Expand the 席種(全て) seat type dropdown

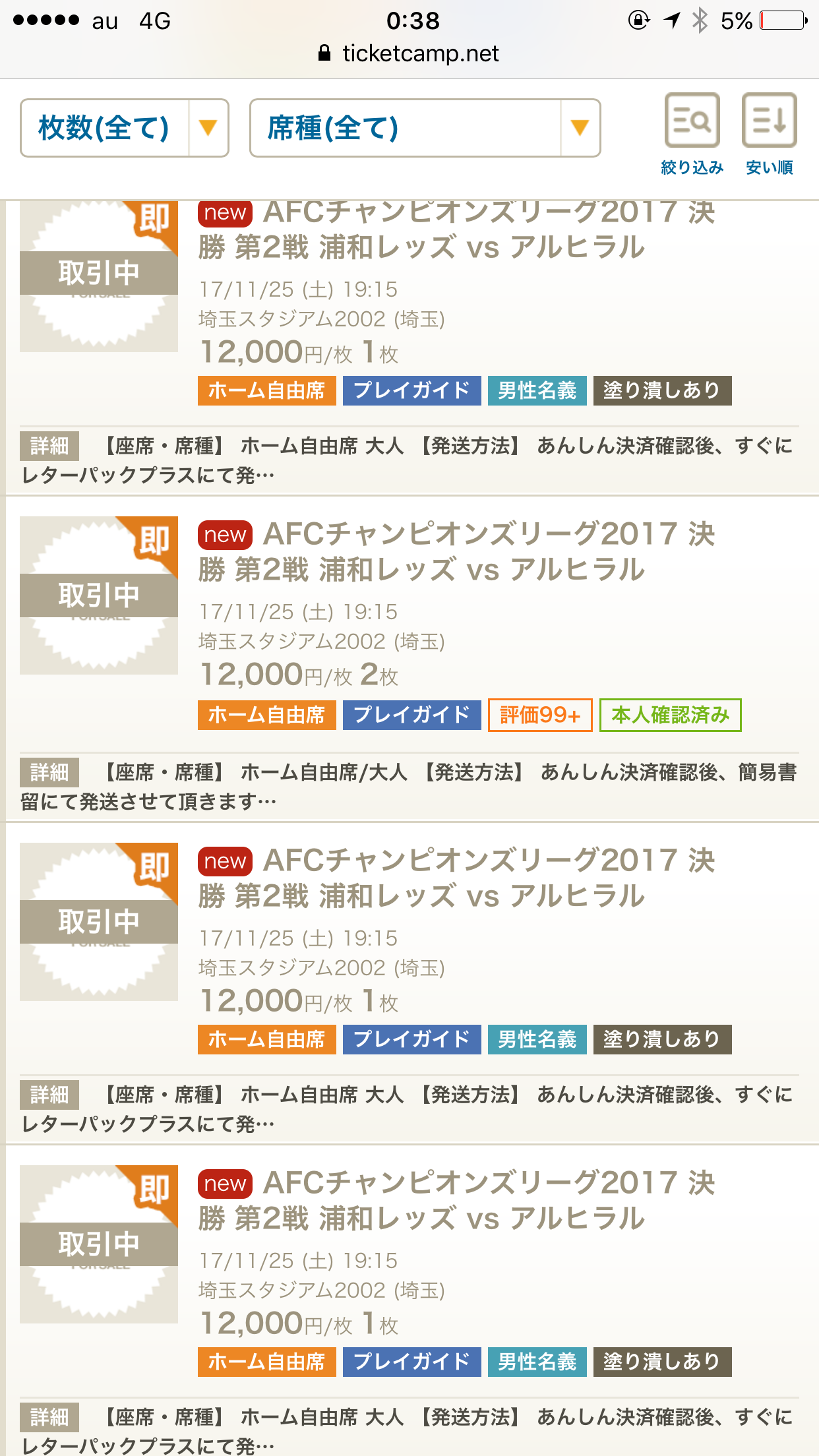point(425,128)
